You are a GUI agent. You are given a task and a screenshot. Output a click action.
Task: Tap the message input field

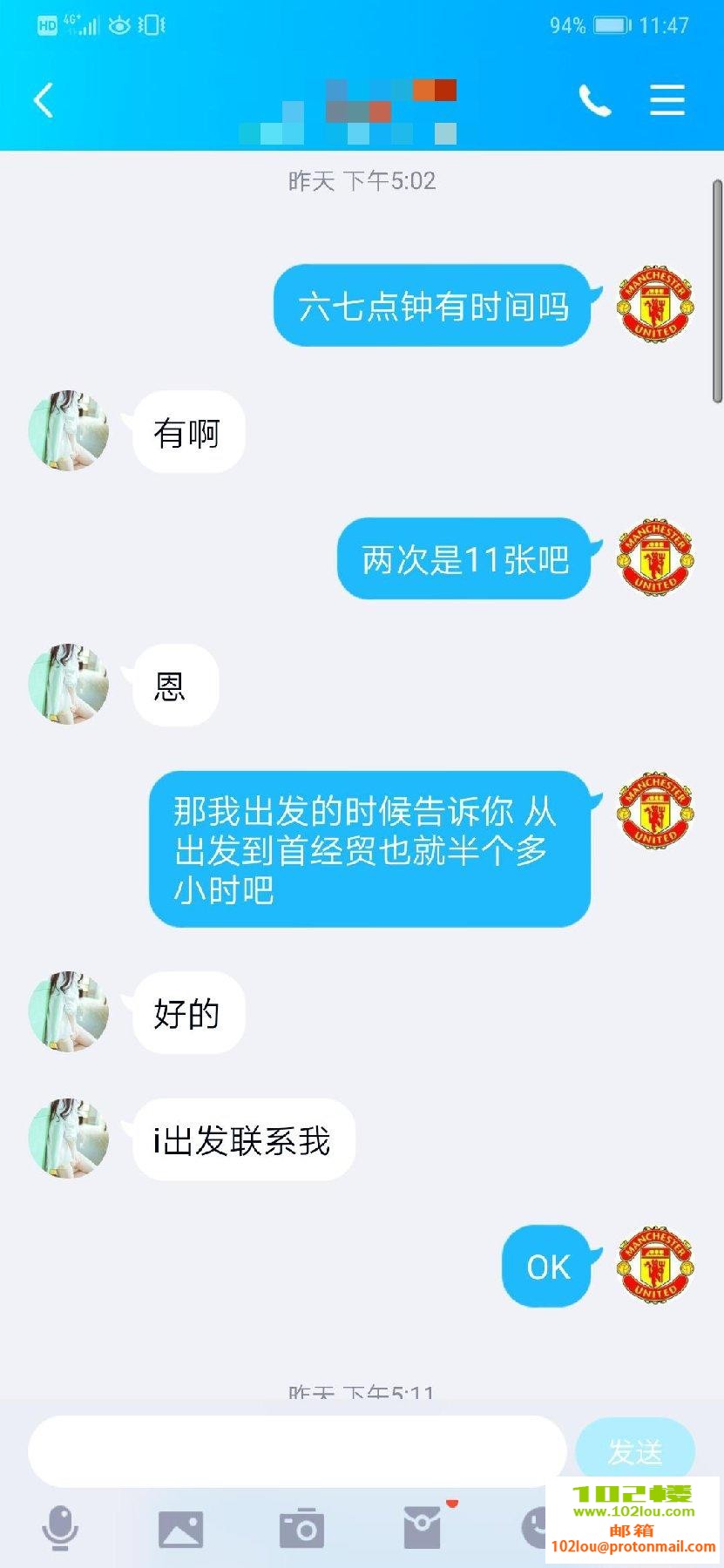pyautogui.click(x=296, y=1451)
